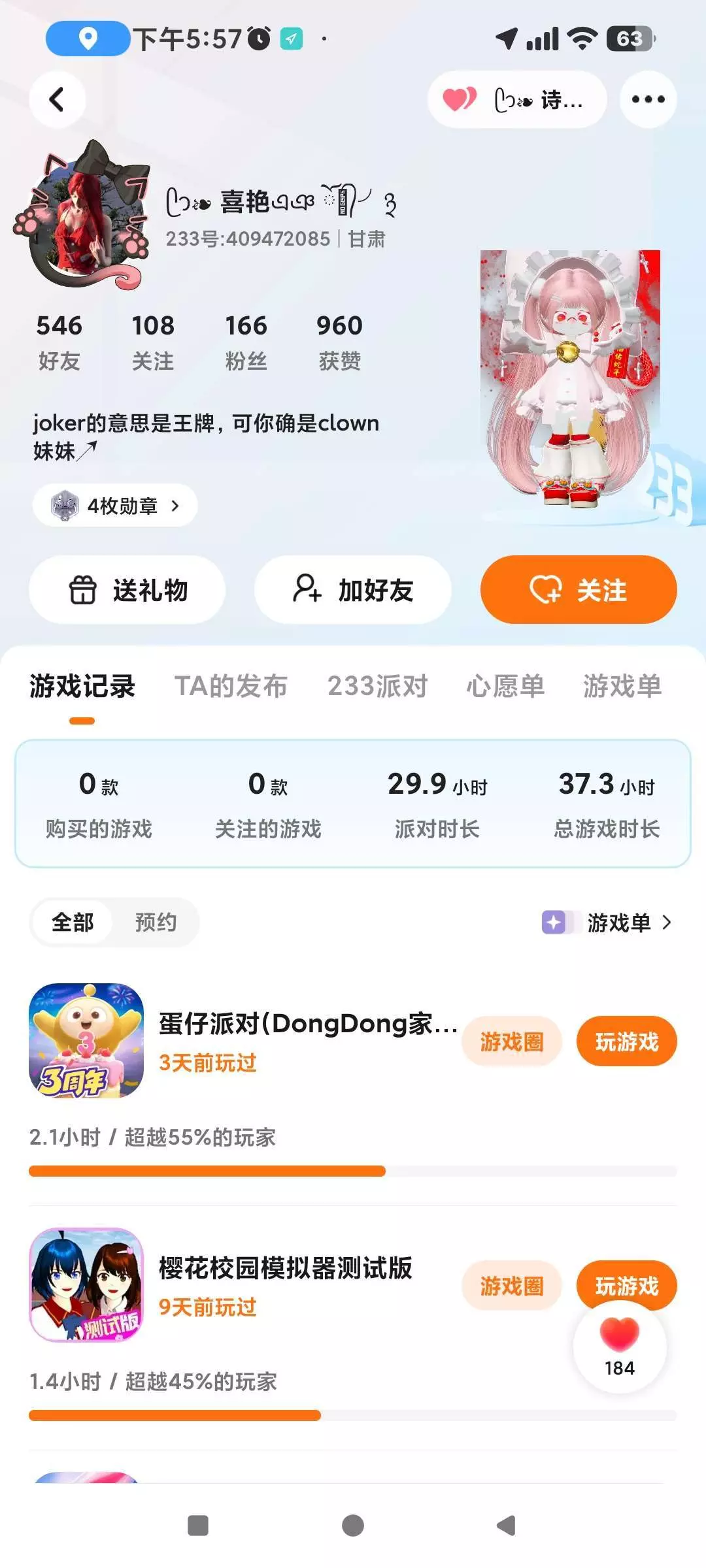Screen dimensions: 706x1568
Task: Open the 166 粉丝 followers list
Action: [x=246, y=342]
